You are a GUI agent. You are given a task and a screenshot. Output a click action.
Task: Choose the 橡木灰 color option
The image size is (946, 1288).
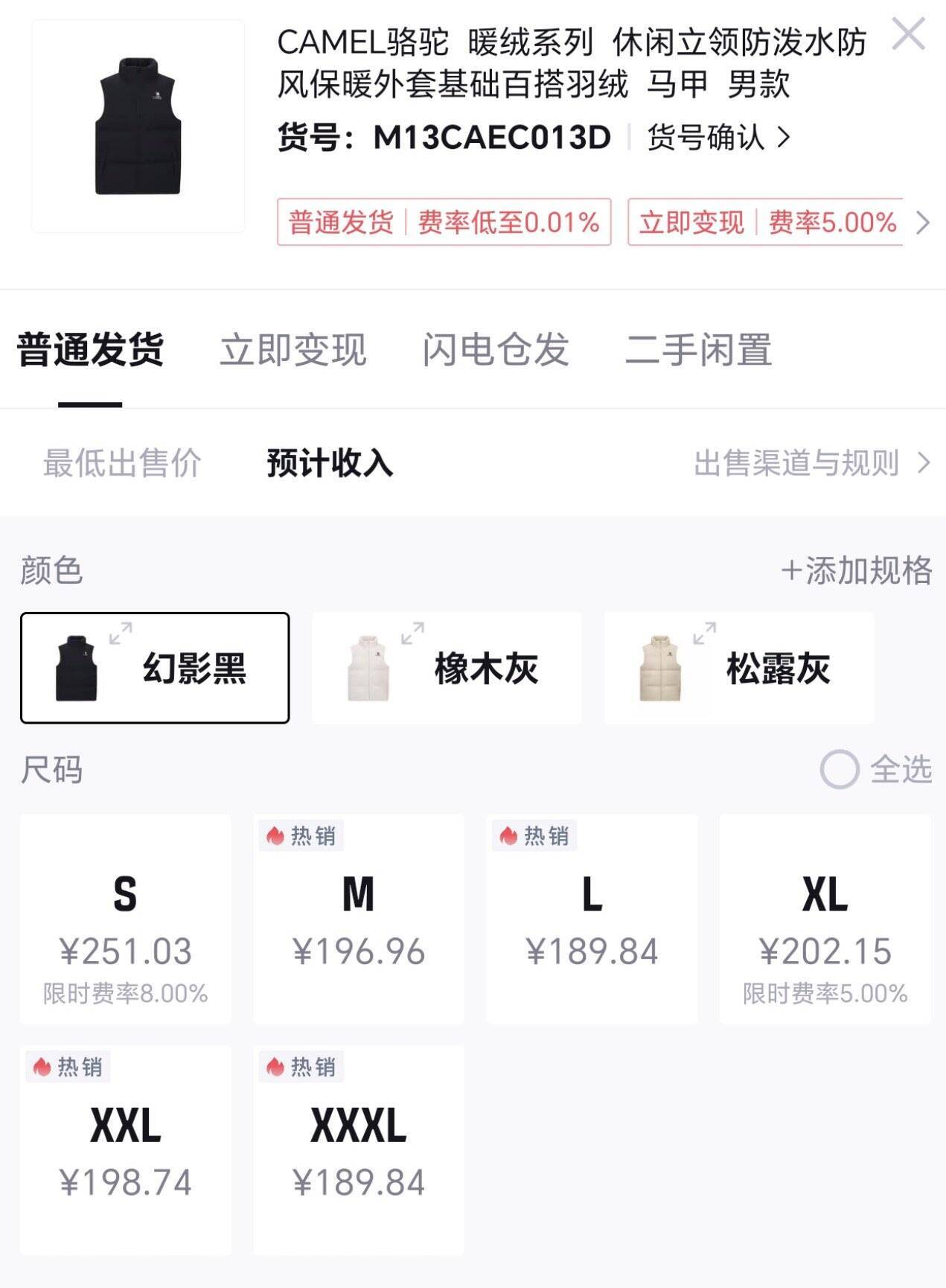(447, 668)
